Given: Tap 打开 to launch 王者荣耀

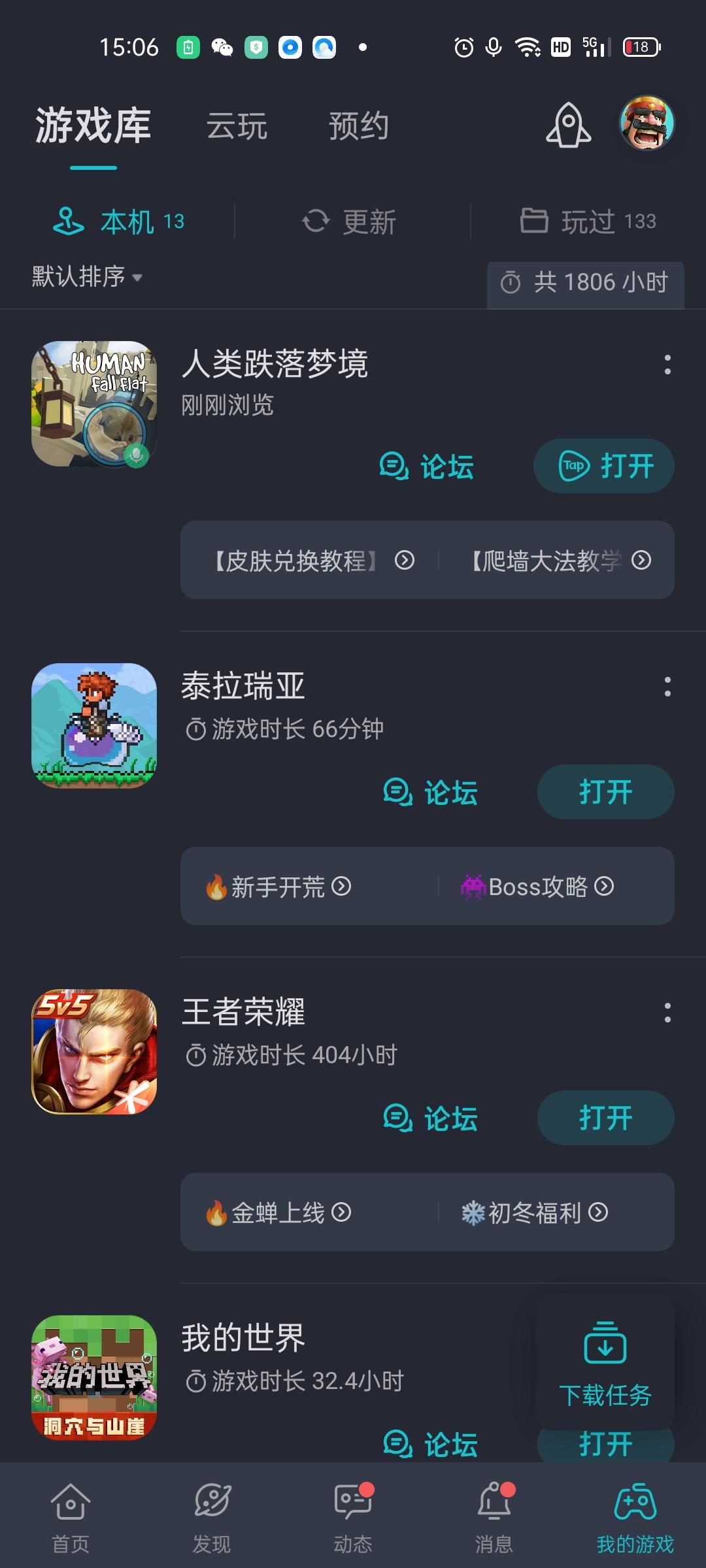Looking at the screenshot, I should point(605,1117).
